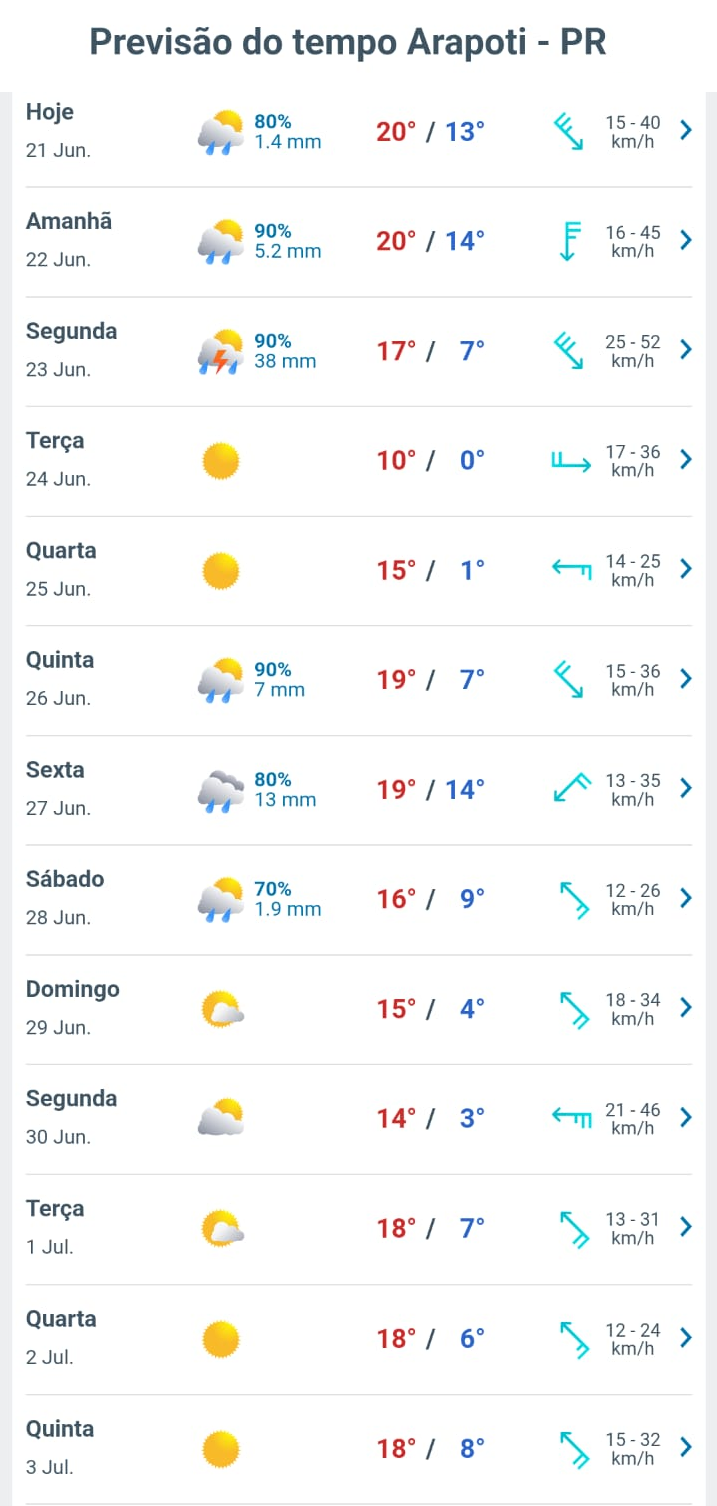This screenshot has height=1506, width=717.
Task: Open Terça 24 Jun. forecast row
Action: [358, 461]
